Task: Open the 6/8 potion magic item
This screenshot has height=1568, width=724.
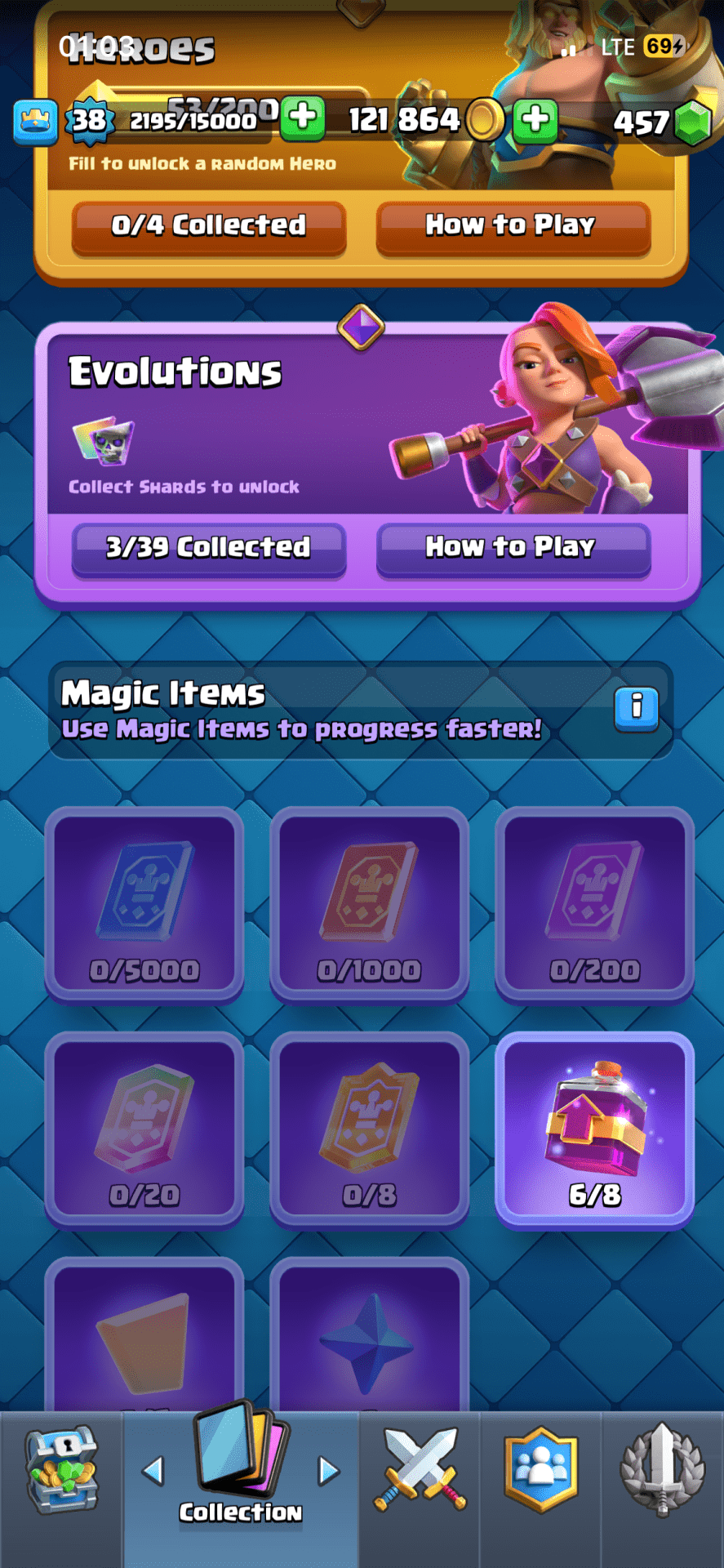Action: pyautogui.click(x=594, y=1129)
